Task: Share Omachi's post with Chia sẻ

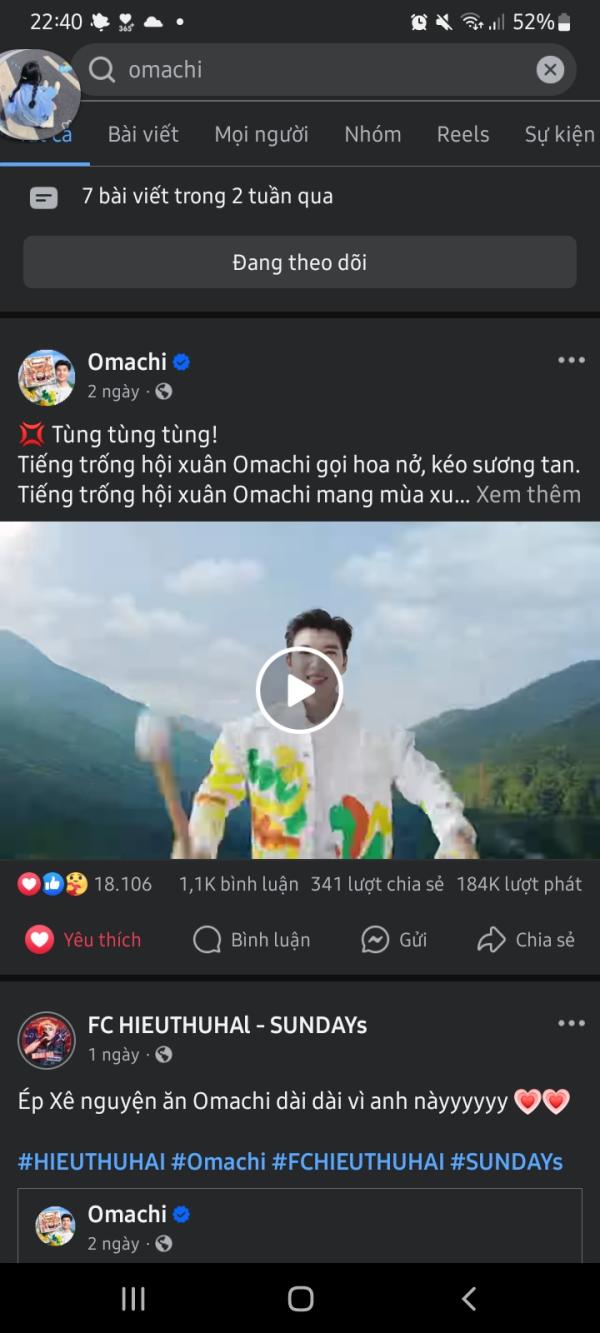Action: click(526, 940)
